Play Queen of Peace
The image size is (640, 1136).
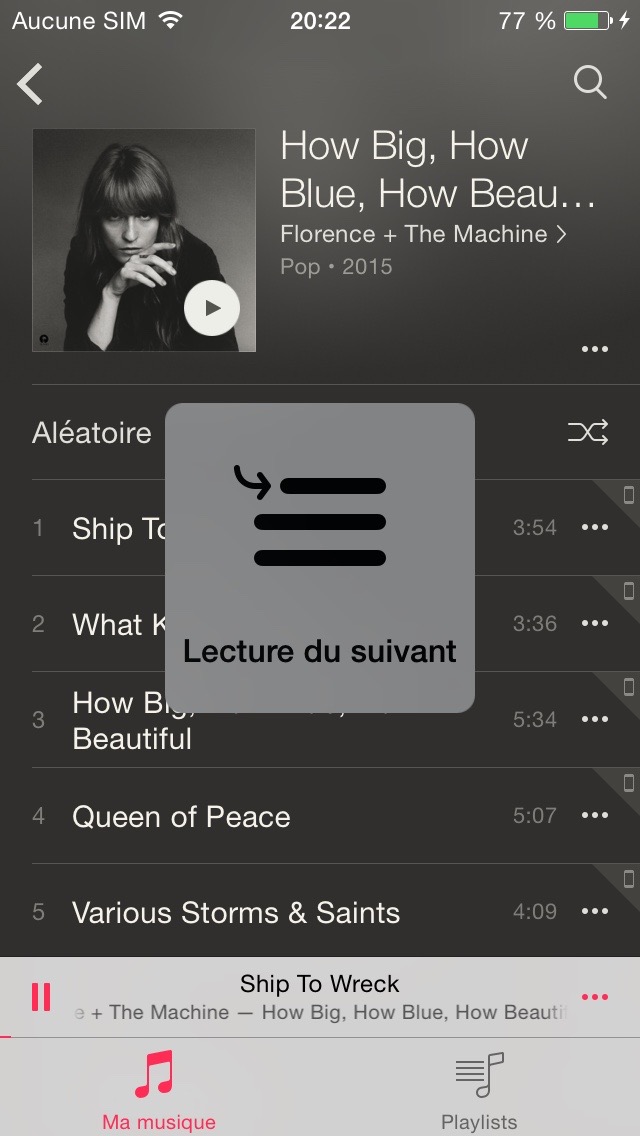tap(181, 816)
